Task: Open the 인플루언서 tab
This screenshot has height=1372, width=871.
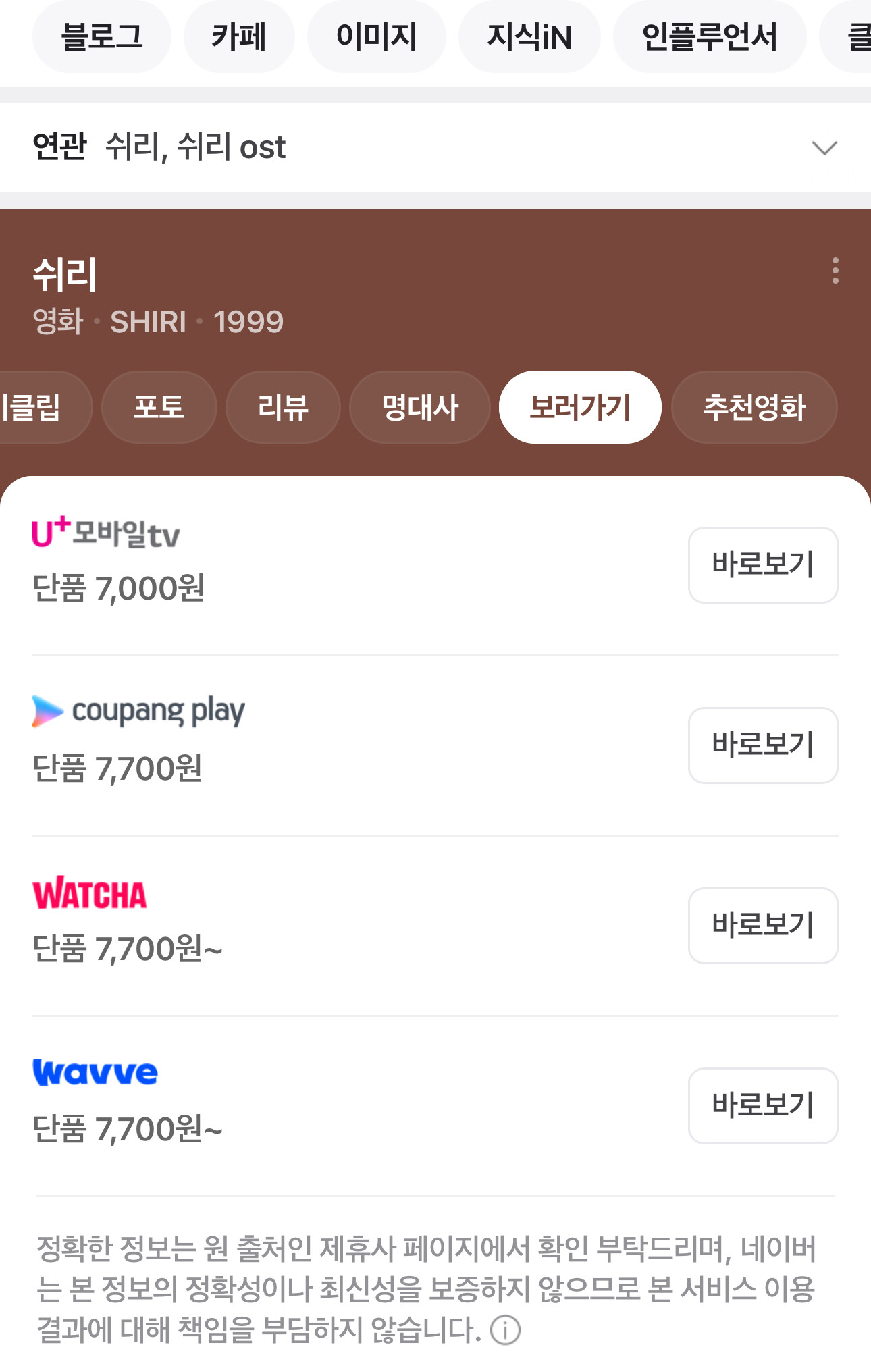Action: click(x=710, y=36)
